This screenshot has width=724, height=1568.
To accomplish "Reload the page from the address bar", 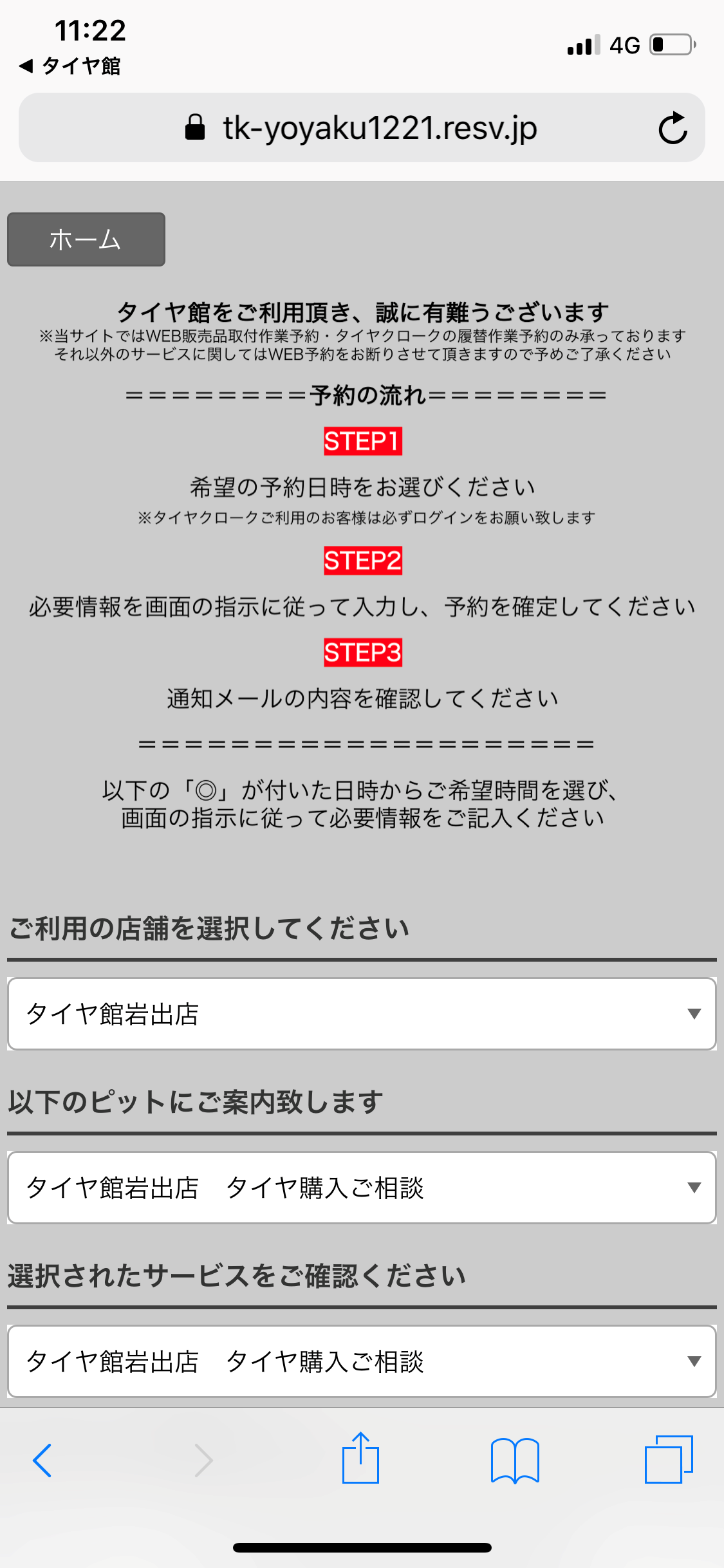I will 673,128.
